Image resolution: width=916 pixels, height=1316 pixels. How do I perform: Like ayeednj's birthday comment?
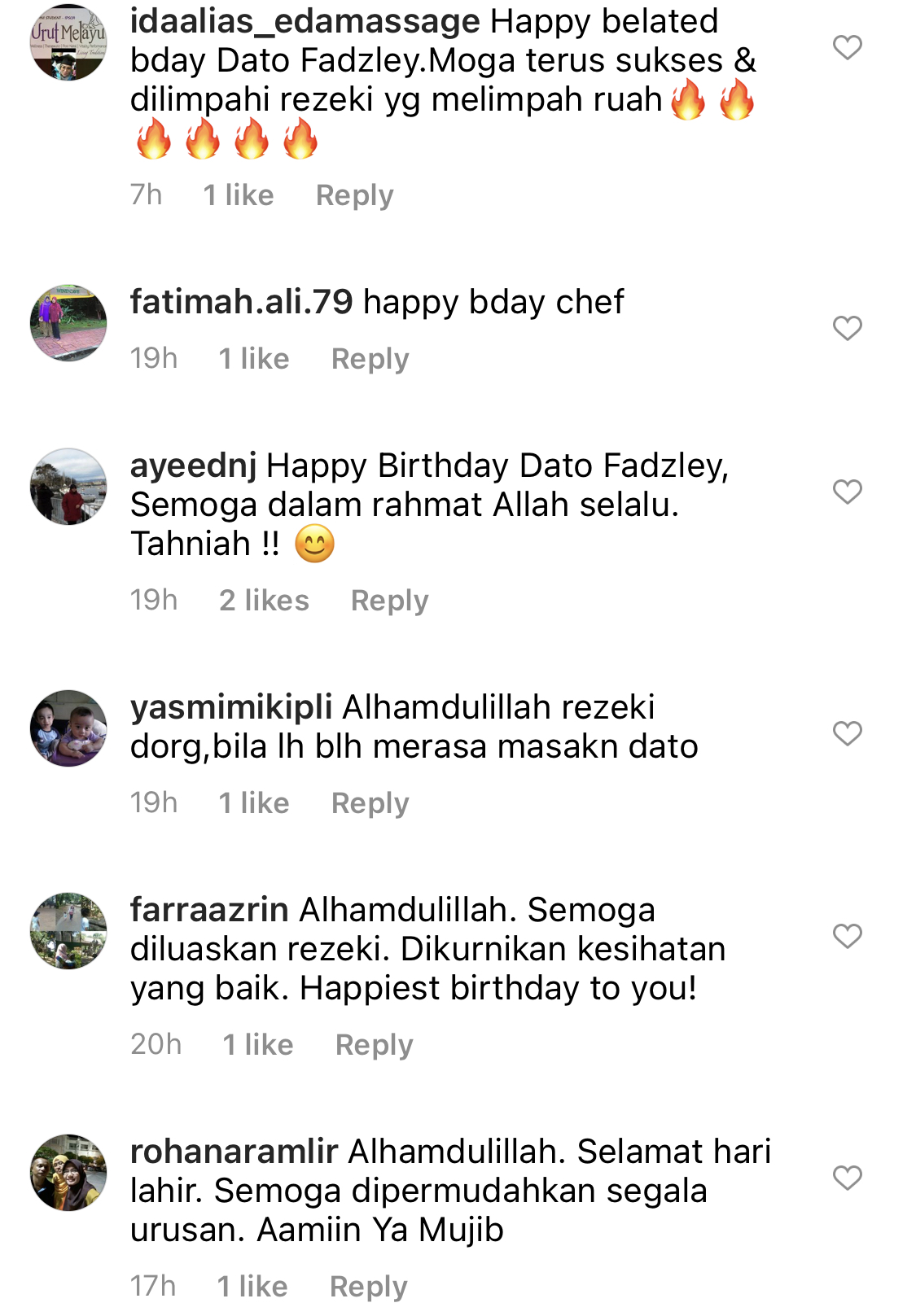(847, 492)
